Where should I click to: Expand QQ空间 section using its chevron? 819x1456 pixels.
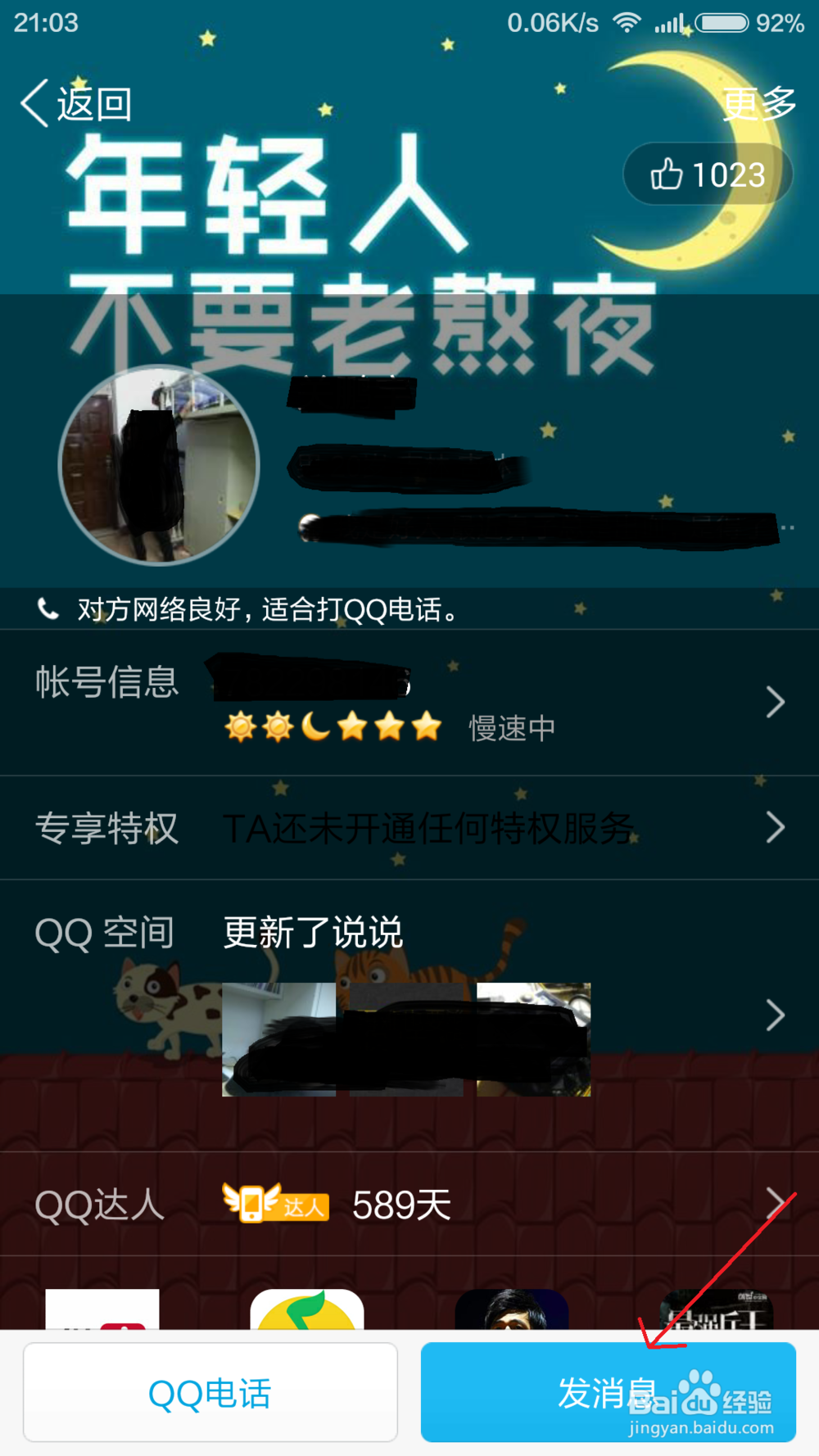776,1015
